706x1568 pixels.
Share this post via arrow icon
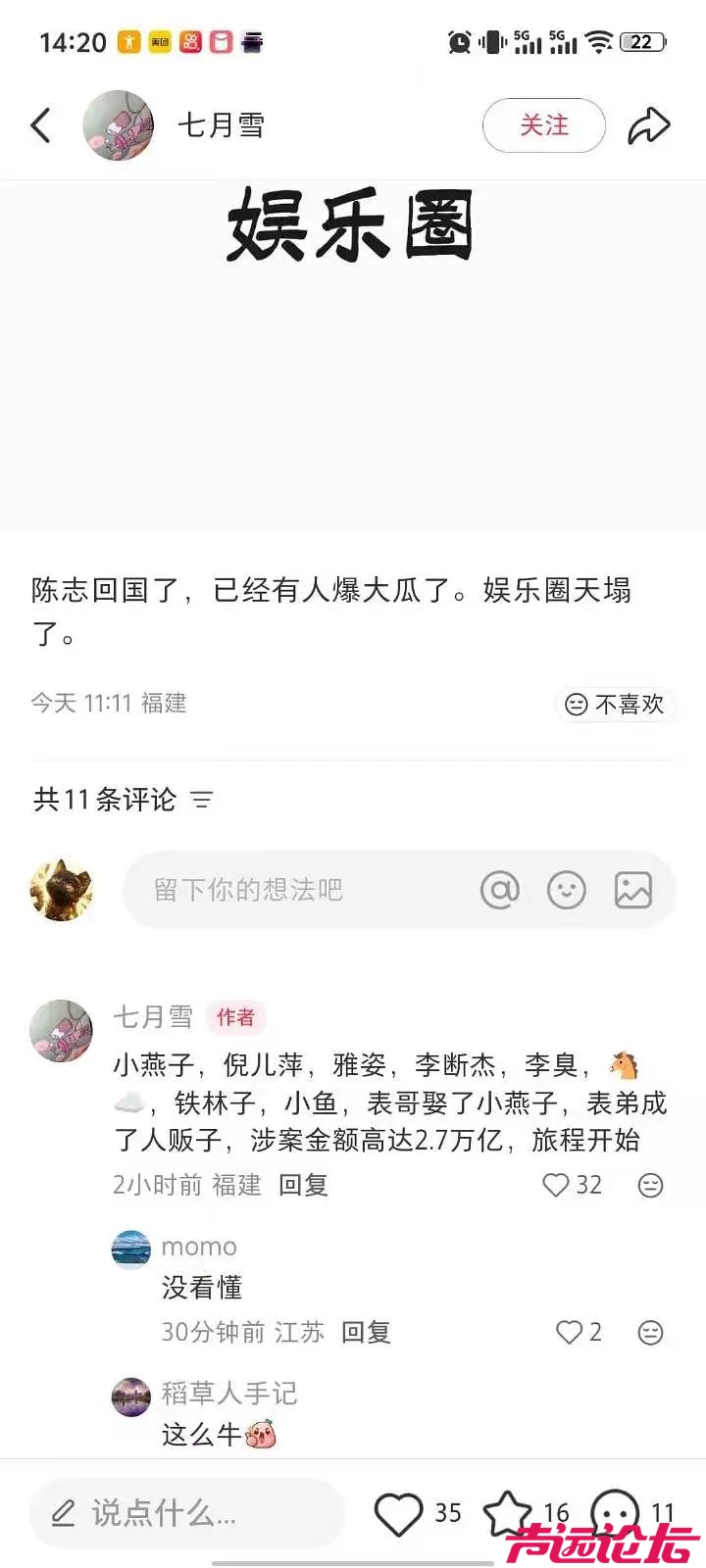649,125
